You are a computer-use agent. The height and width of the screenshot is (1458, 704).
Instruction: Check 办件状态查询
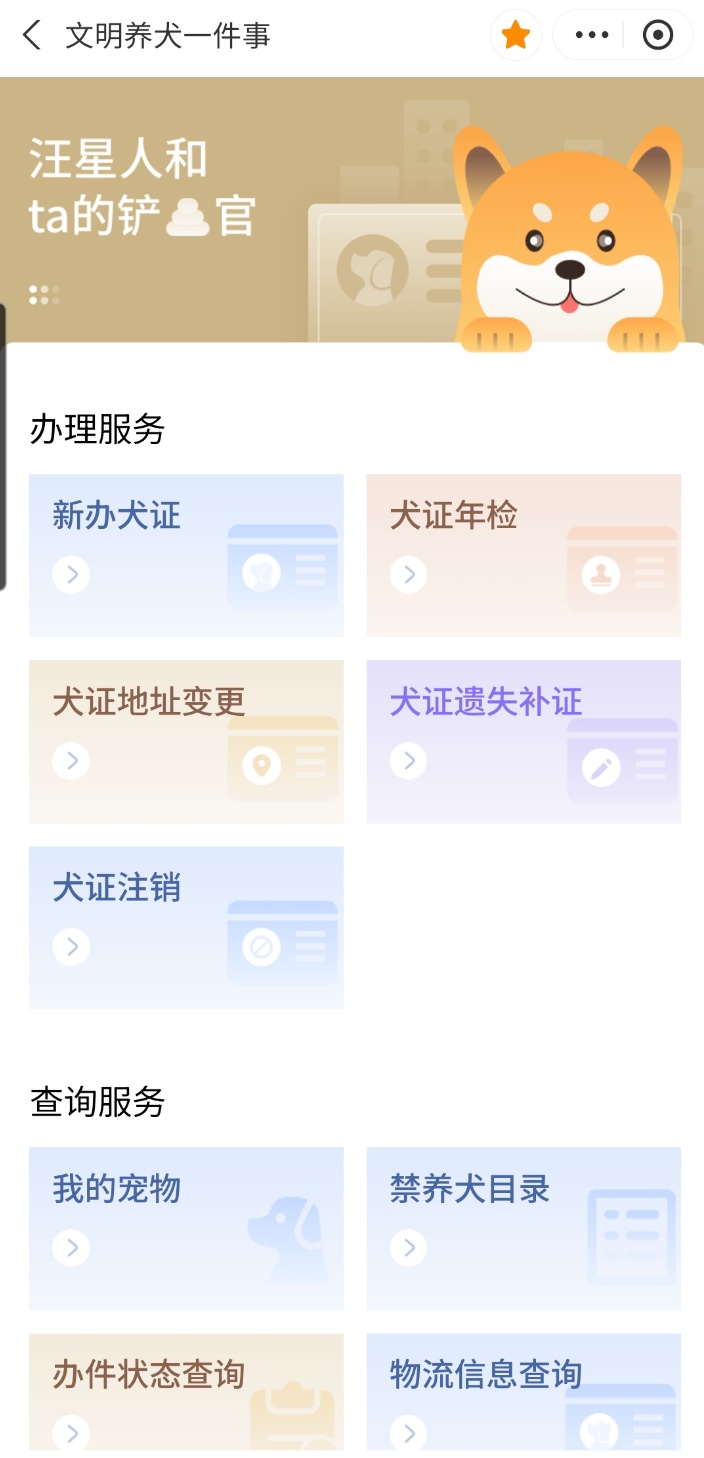[186, 1392]
